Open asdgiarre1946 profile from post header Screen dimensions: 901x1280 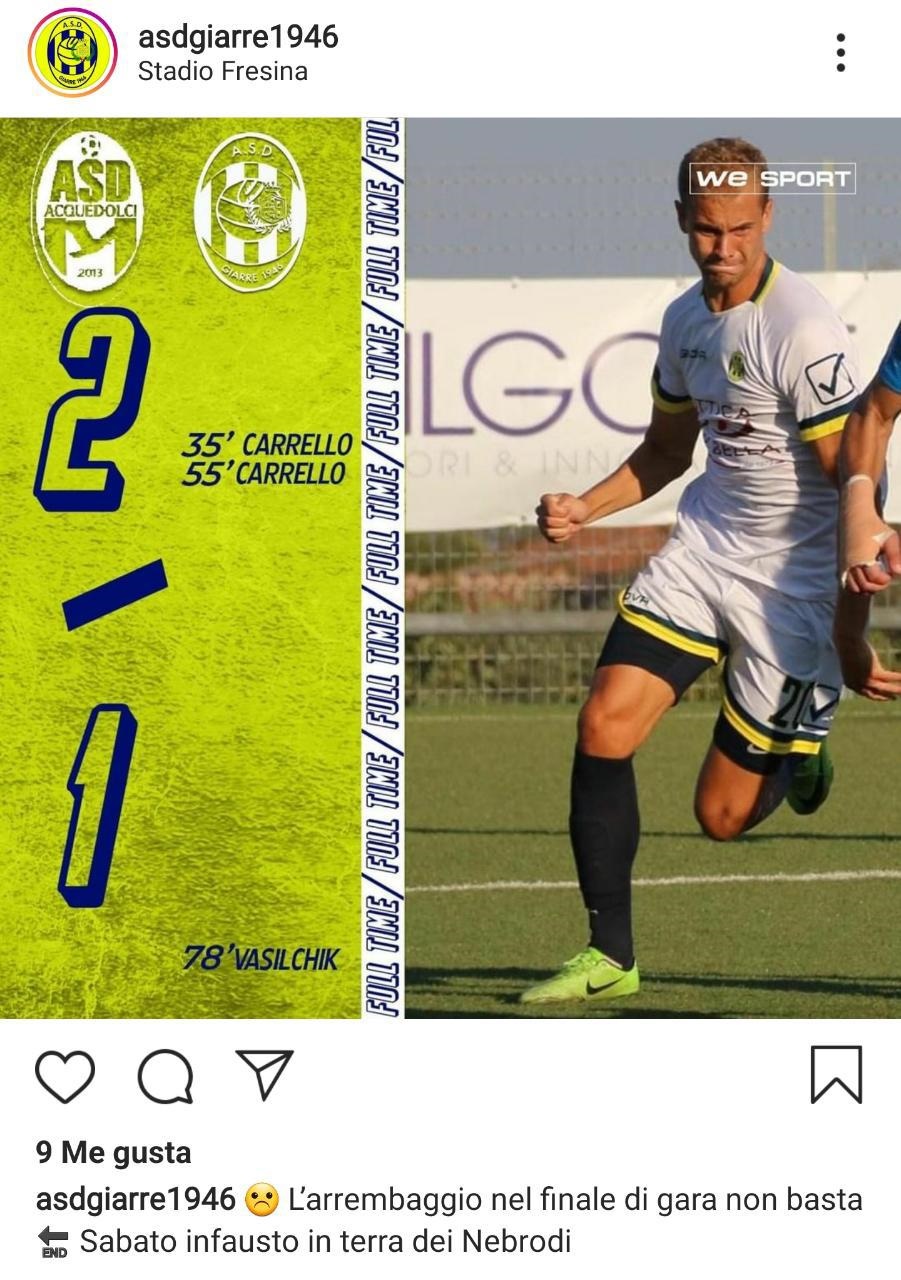pyautogui.click(x=238, y=37)
